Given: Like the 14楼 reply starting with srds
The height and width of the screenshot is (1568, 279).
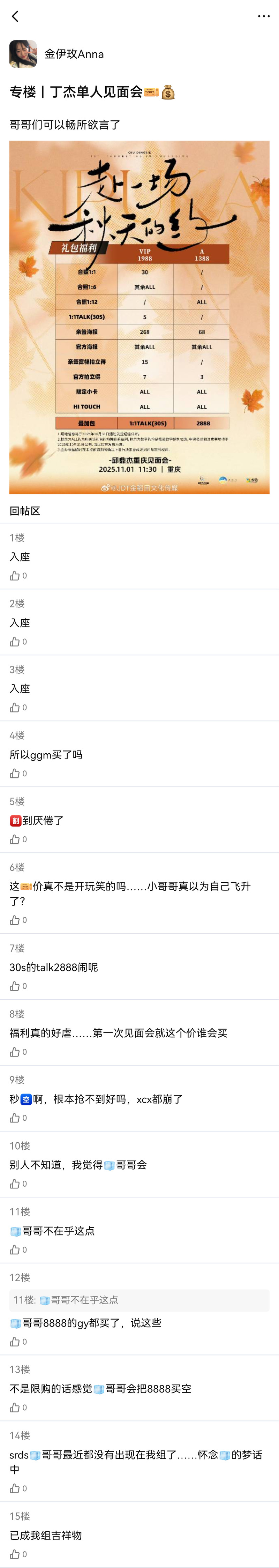Looking at the screenshot, I should pos(15,1488).
